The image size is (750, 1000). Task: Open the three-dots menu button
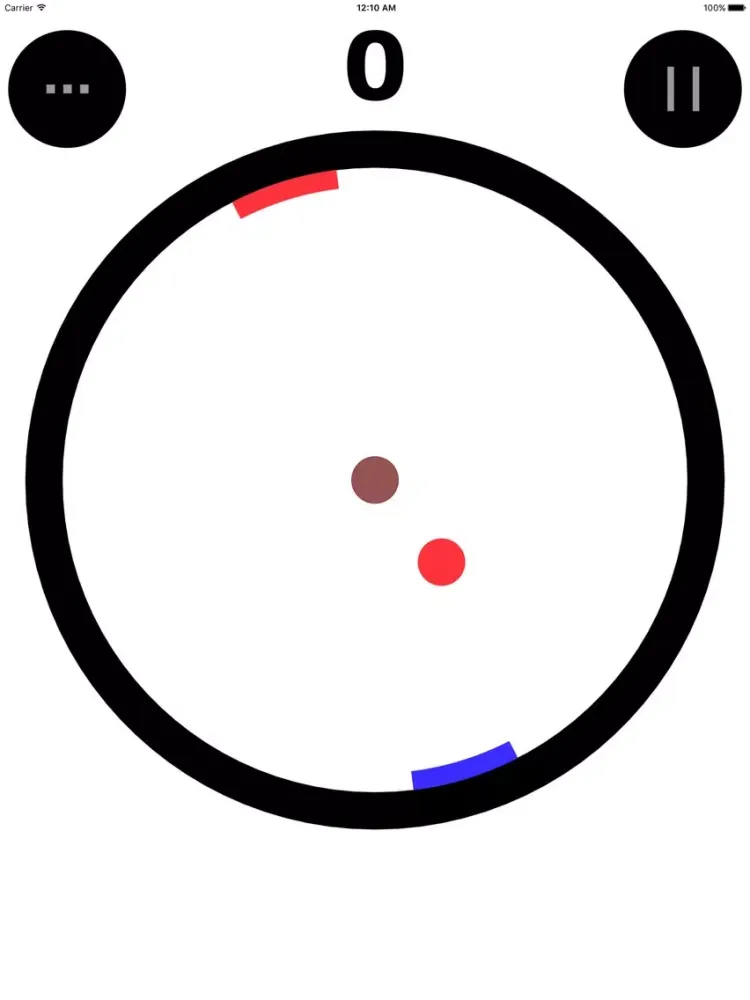[x=67, y=89]
